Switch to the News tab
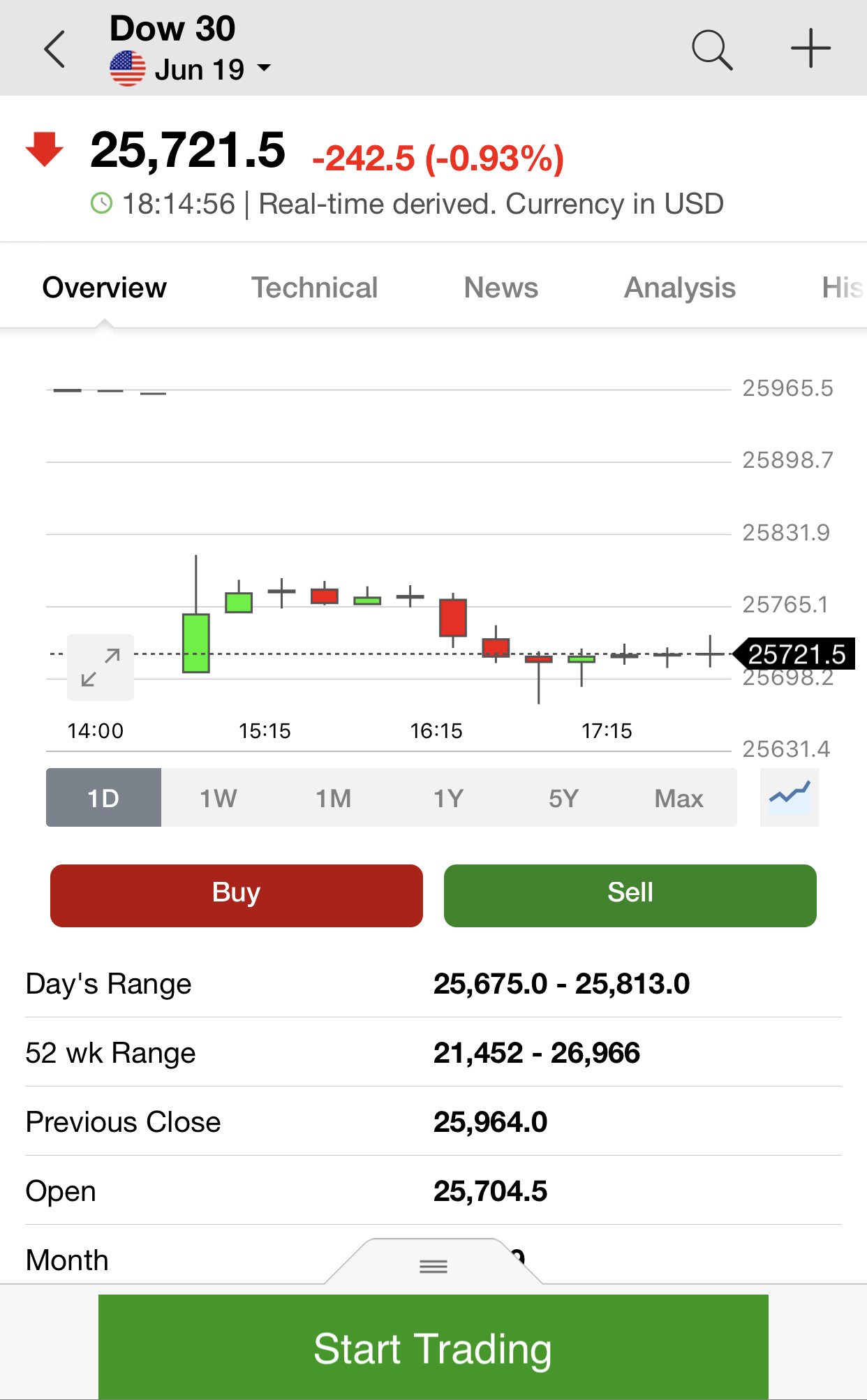This screenshot has width=867, height=1400. [501, 288]
